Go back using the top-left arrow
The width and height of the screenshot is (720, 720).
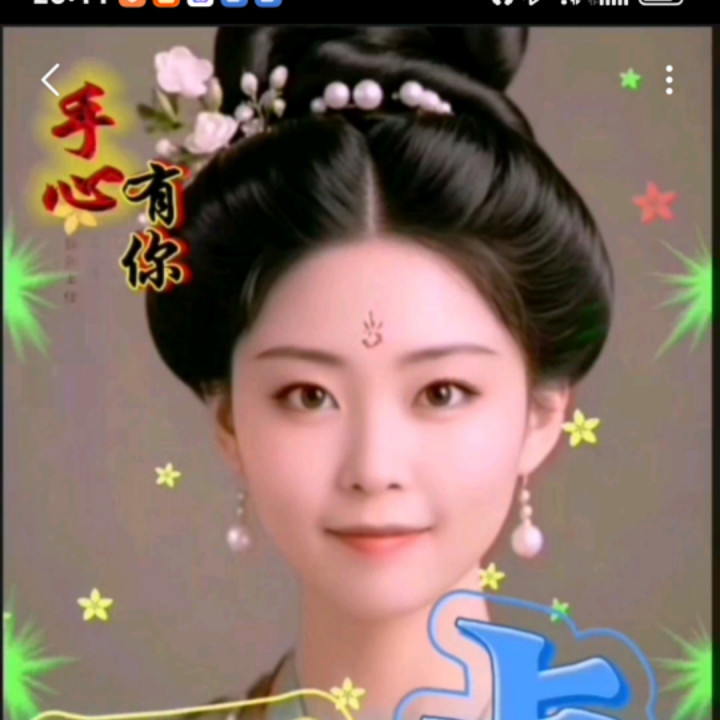(x=51, y=80)
